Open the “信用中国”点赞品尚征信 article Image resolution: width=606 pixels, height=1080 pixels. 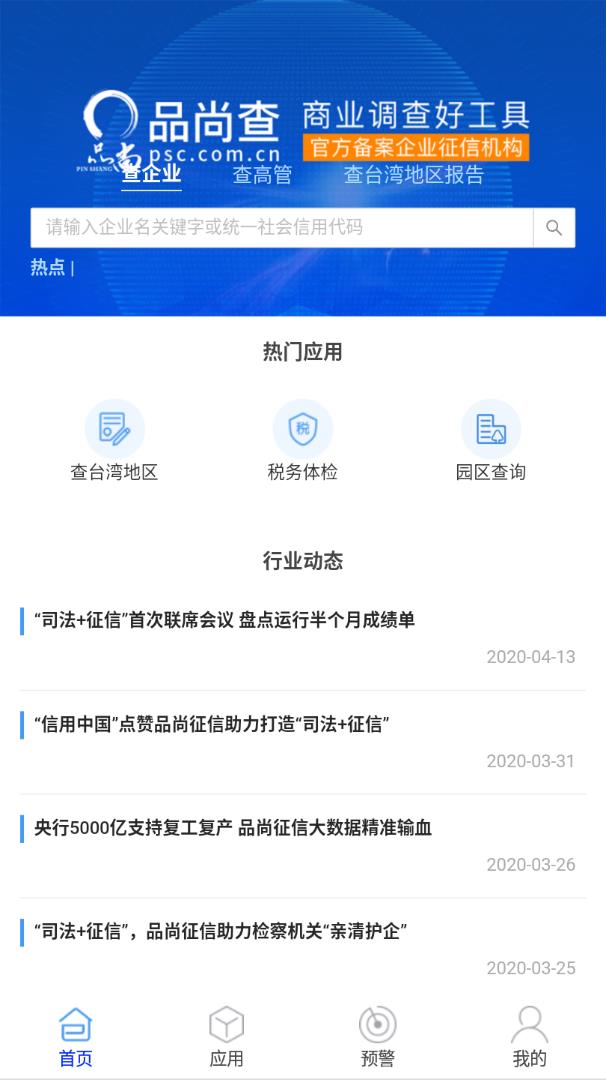pos(303,742)
